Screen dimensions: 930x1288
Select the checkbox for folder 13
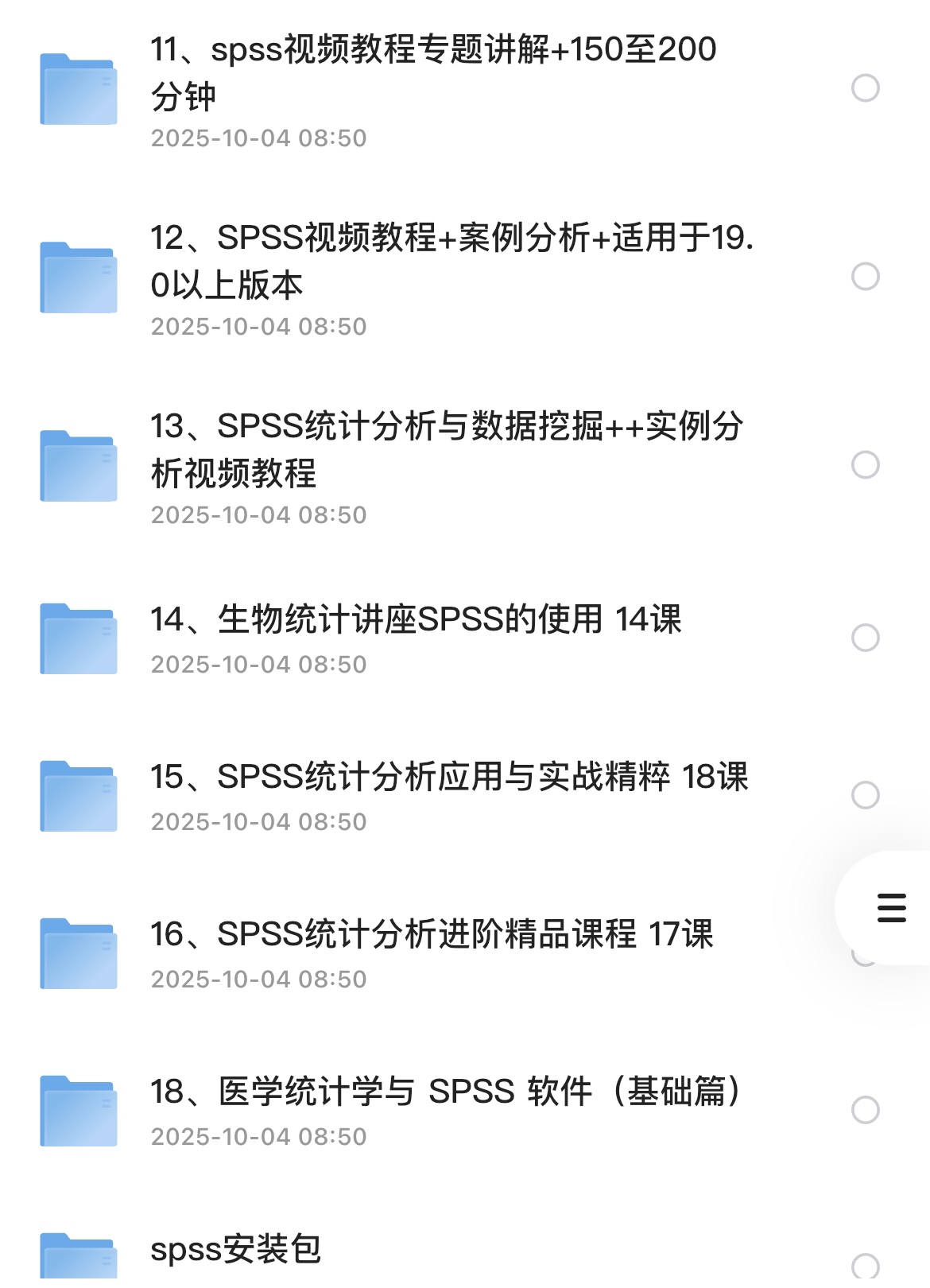click(x=865, y=464)
